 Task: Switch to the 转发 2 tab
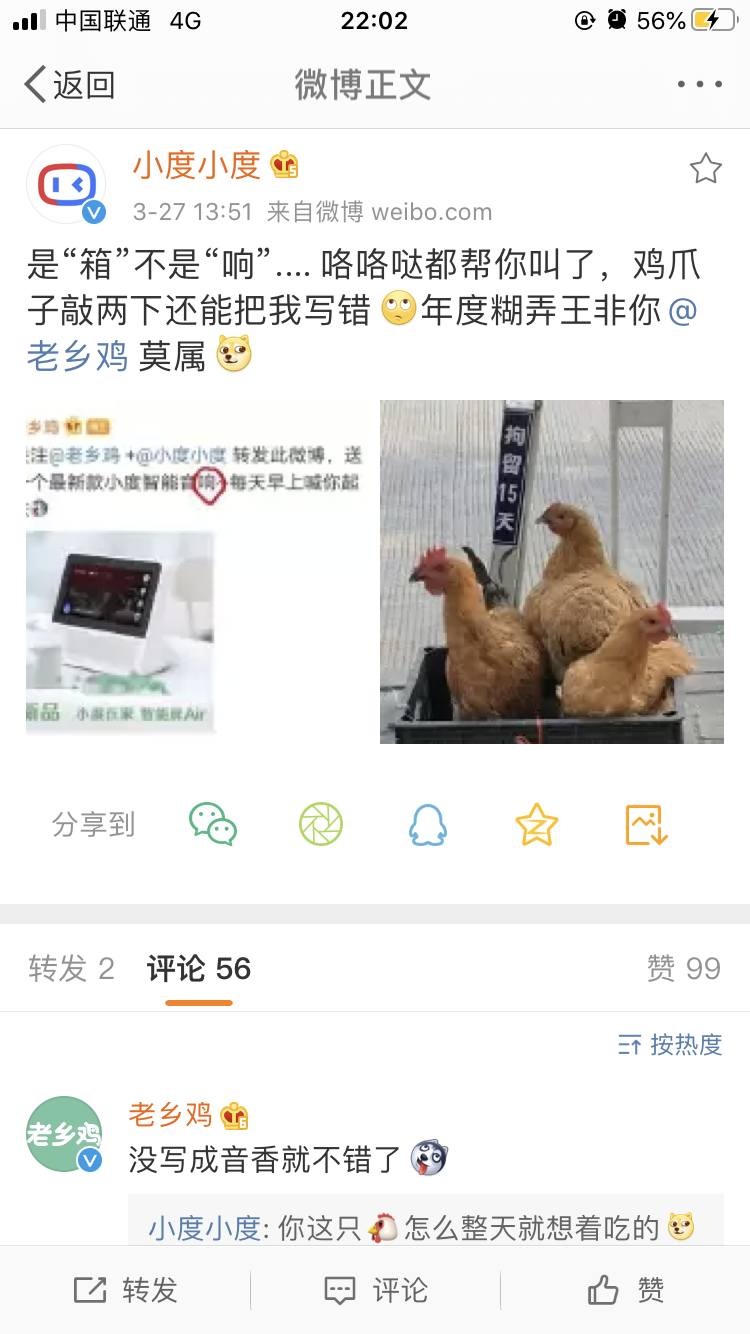(72, 968)
